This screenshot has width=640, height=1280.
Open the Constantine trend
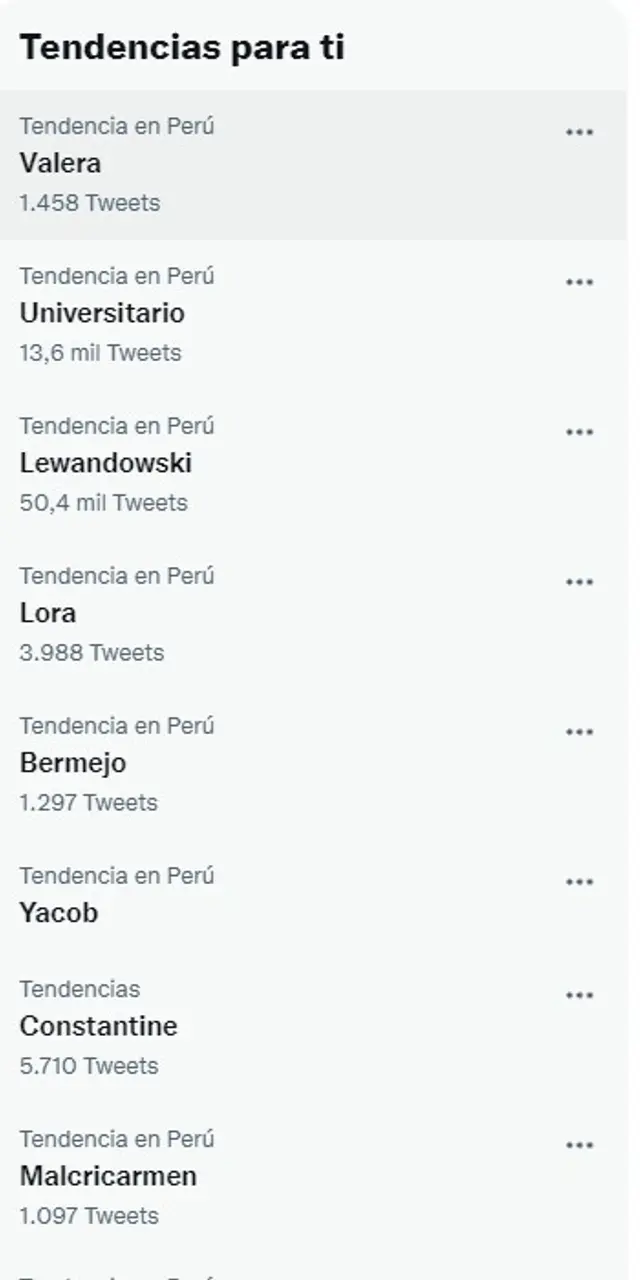pyautogui.click(x=98, y=1026)
